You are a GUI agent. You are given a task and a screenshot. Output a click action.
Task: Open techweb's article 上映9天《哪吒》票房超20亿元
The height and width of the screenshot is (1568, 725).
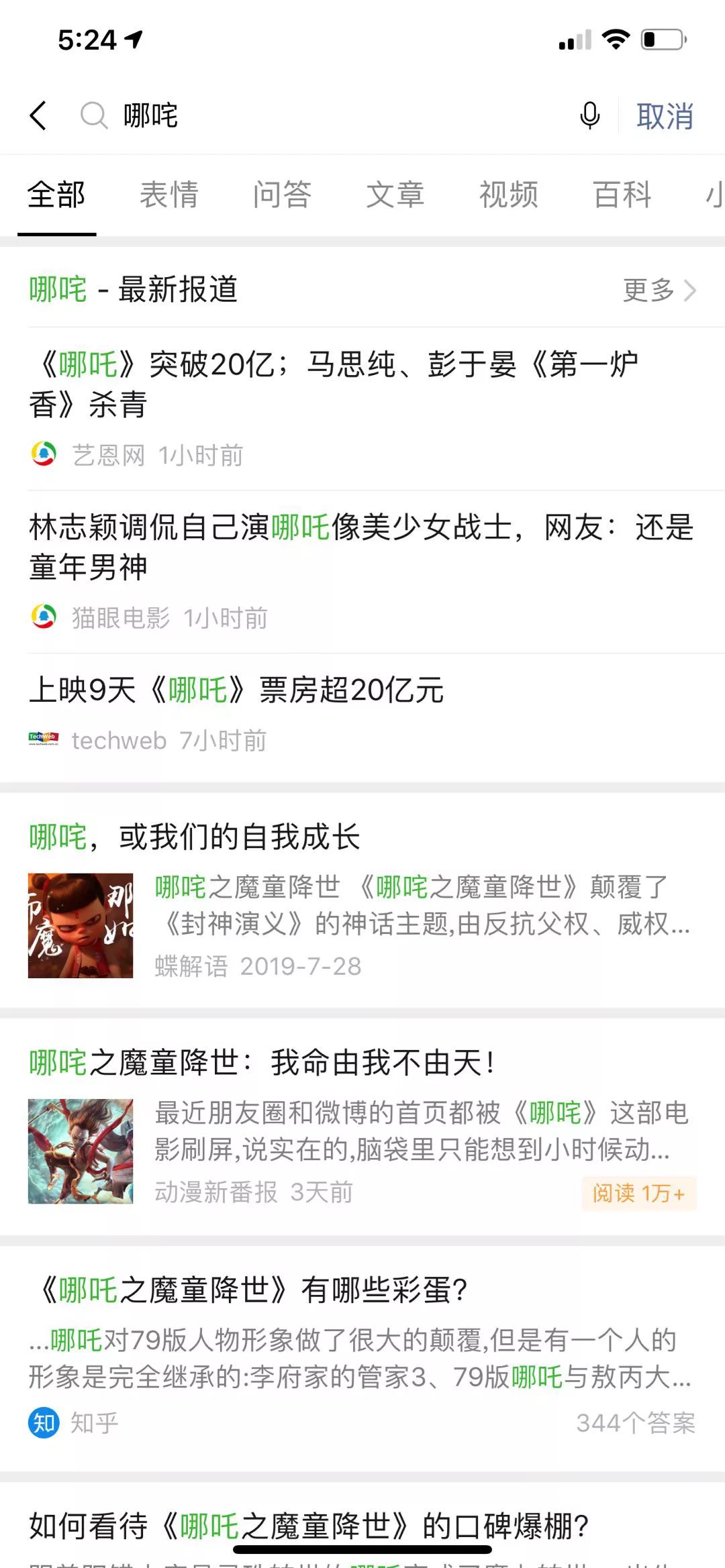tap(236, 690)
